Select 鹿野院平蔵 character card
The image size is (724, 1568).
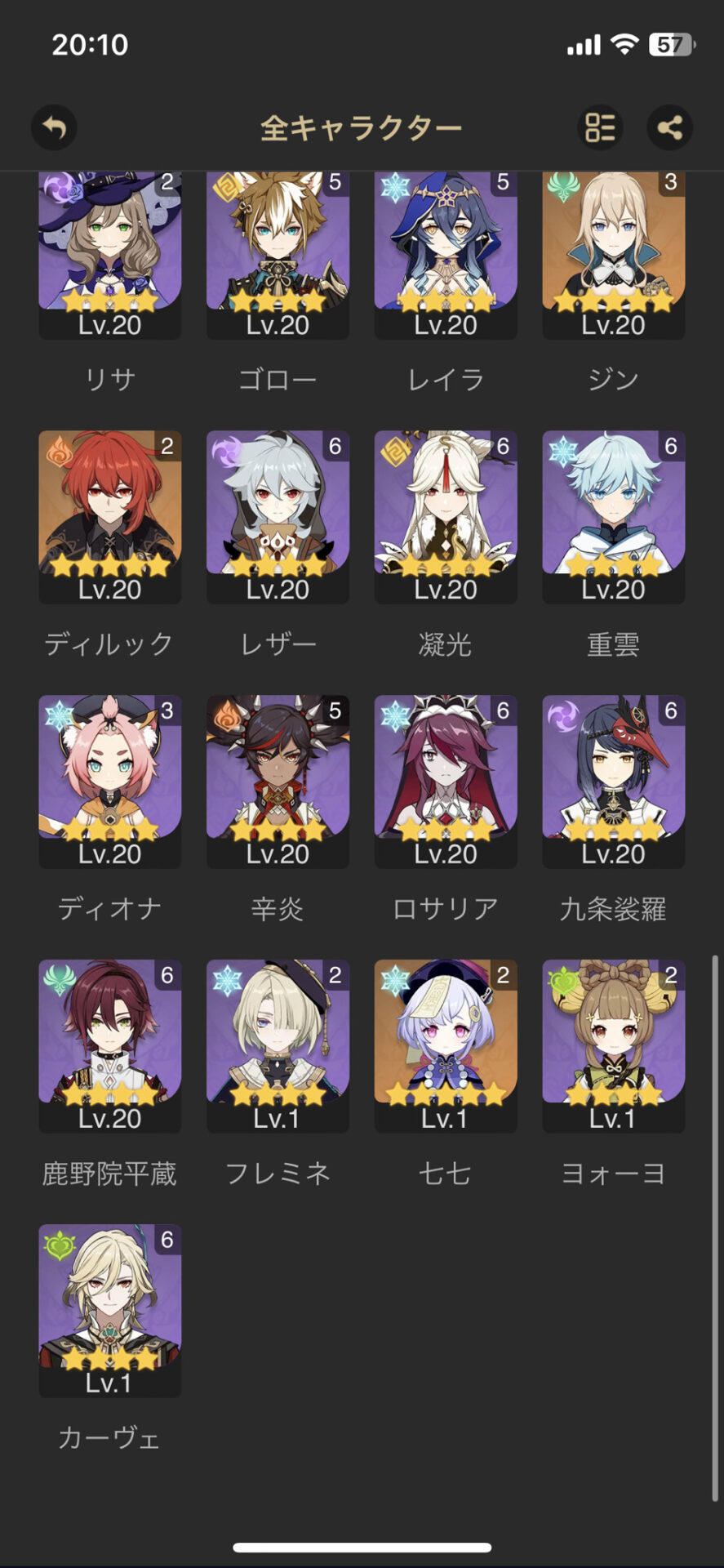(x=109, y=1045)
